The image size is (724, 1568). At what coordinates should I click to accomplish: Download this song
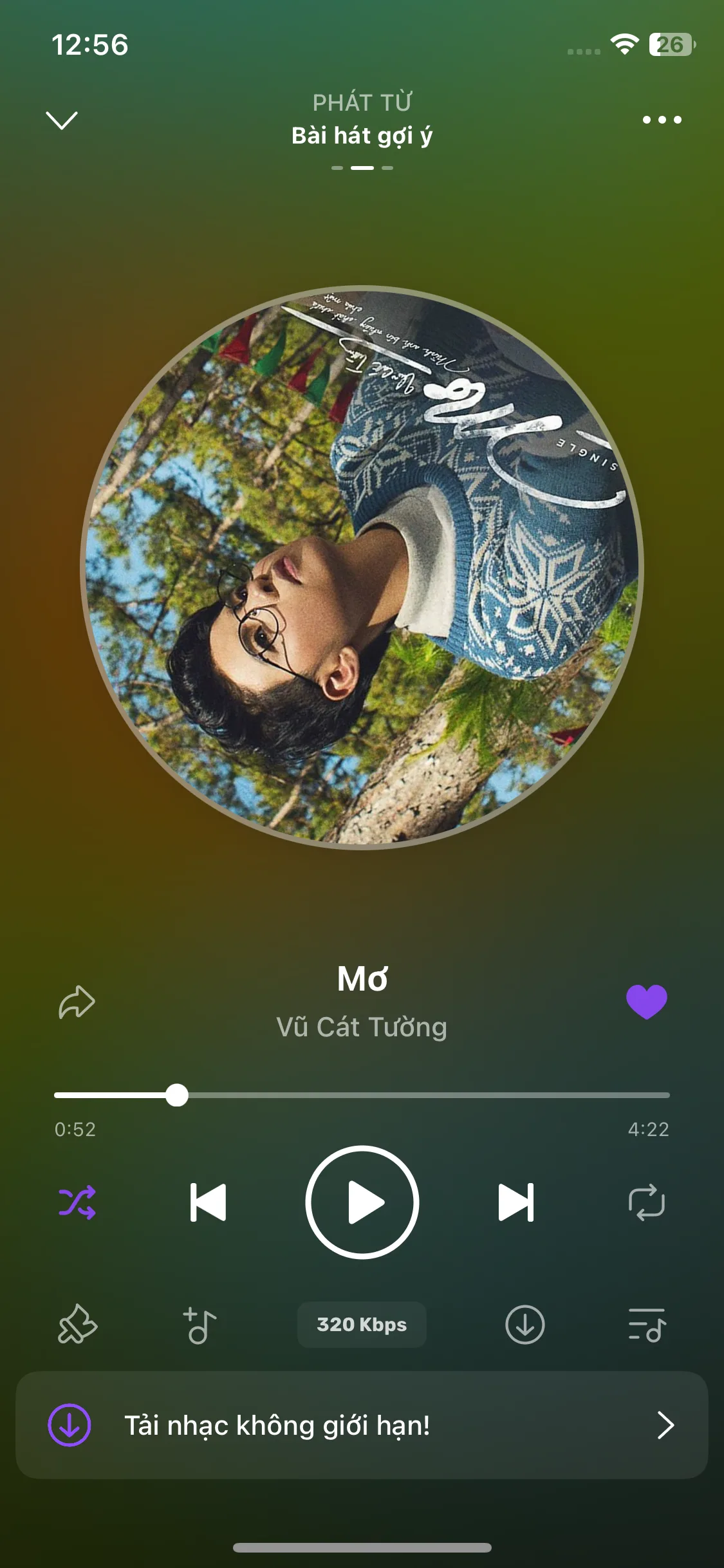coord(524,1325)
